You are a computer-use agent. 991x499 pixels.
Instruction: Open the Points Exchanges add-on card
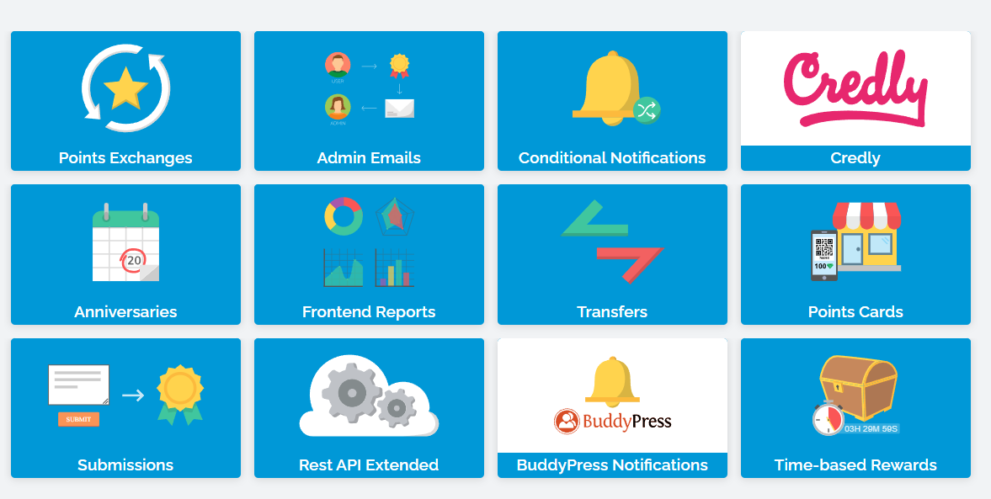tap(125, 101)
